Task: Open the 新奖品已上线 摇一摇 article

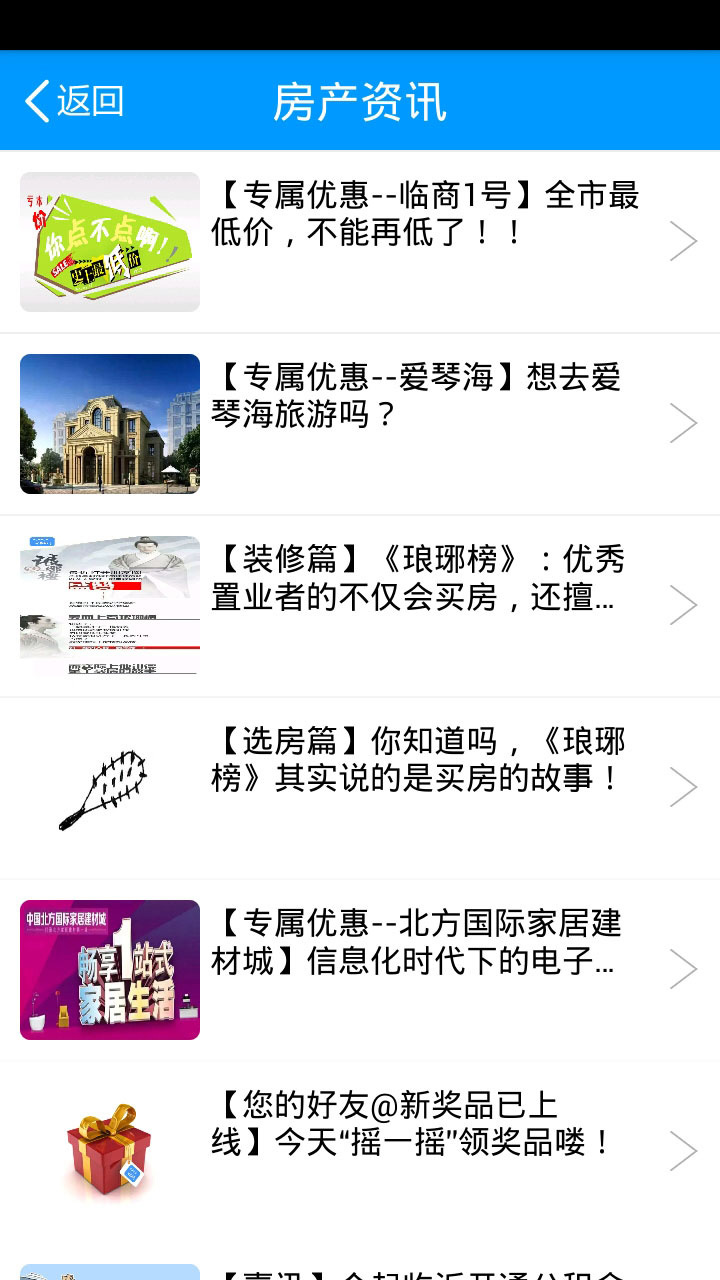Action: (424, 1124)
